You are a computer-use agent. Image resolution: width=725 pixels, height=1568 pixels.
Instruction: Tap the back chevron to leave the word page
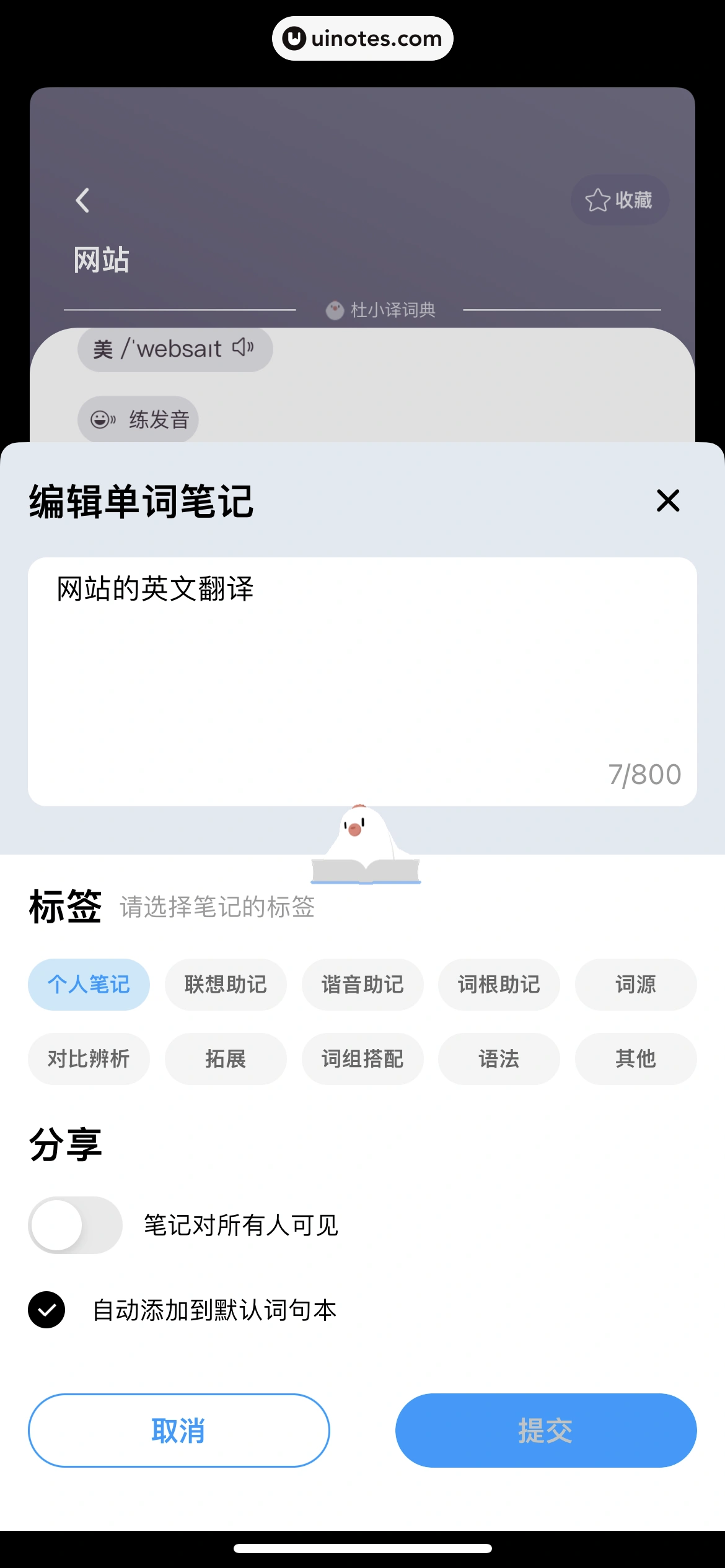point(82,199)
